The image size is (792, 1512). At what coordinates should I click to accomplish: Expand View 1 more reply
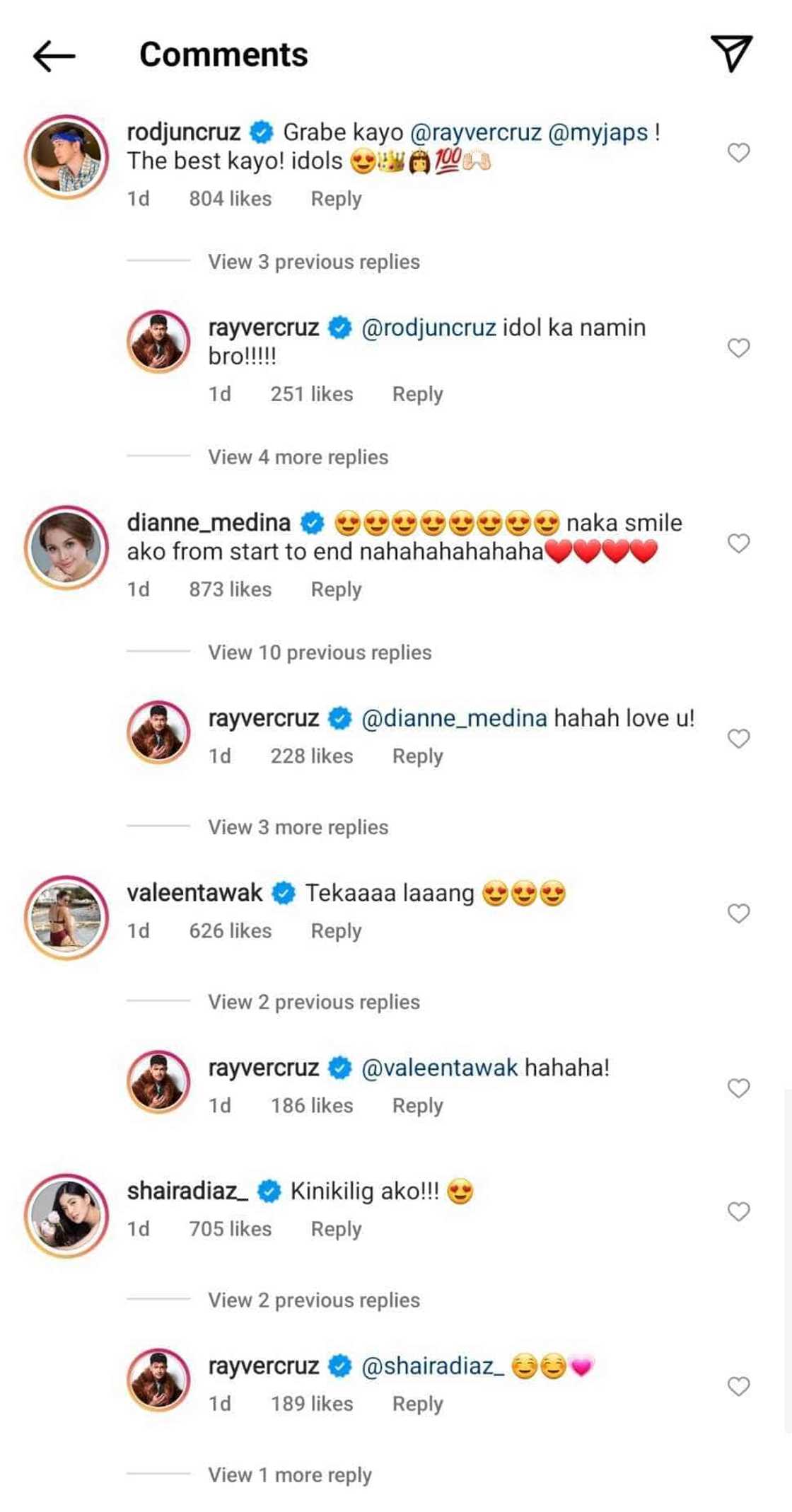click(289, 1475)
